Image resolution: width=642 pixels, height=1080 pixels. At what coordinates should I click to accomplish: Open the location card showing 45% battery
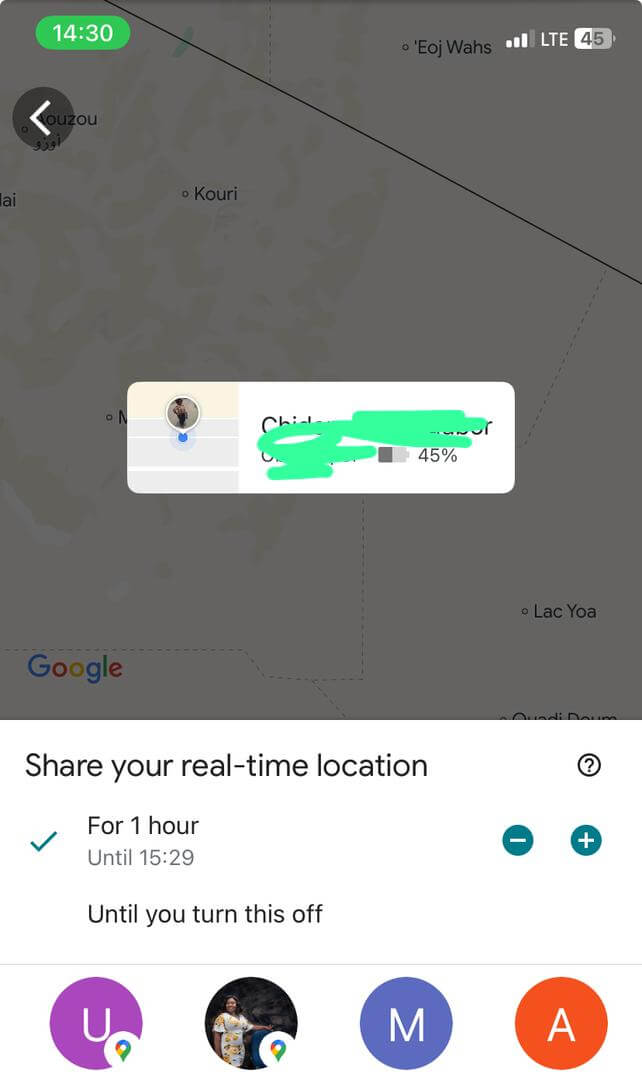pyautogui.click(x=320, y=437)
